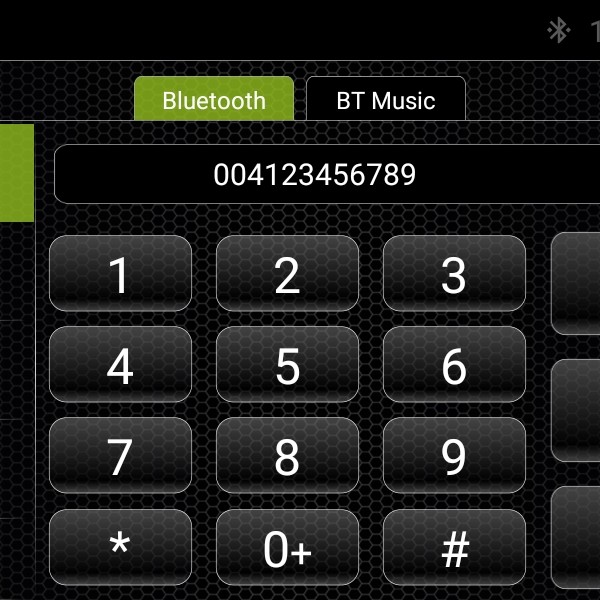Enter the hash key
Viewport: 600px width, 600px height.
[454, 548]
